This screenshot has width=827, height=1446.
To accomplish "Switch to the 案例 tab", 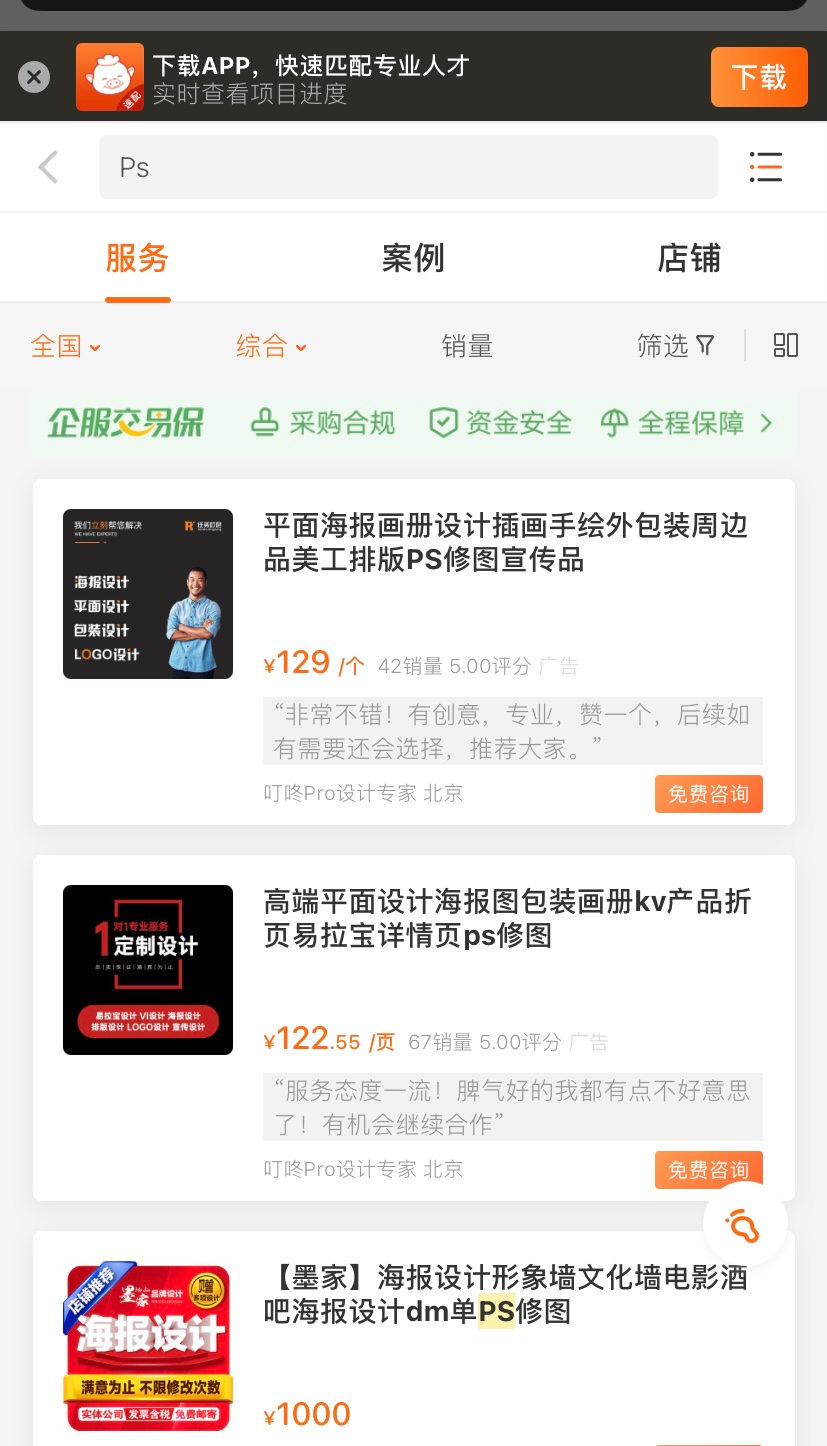I will (413, 258).
